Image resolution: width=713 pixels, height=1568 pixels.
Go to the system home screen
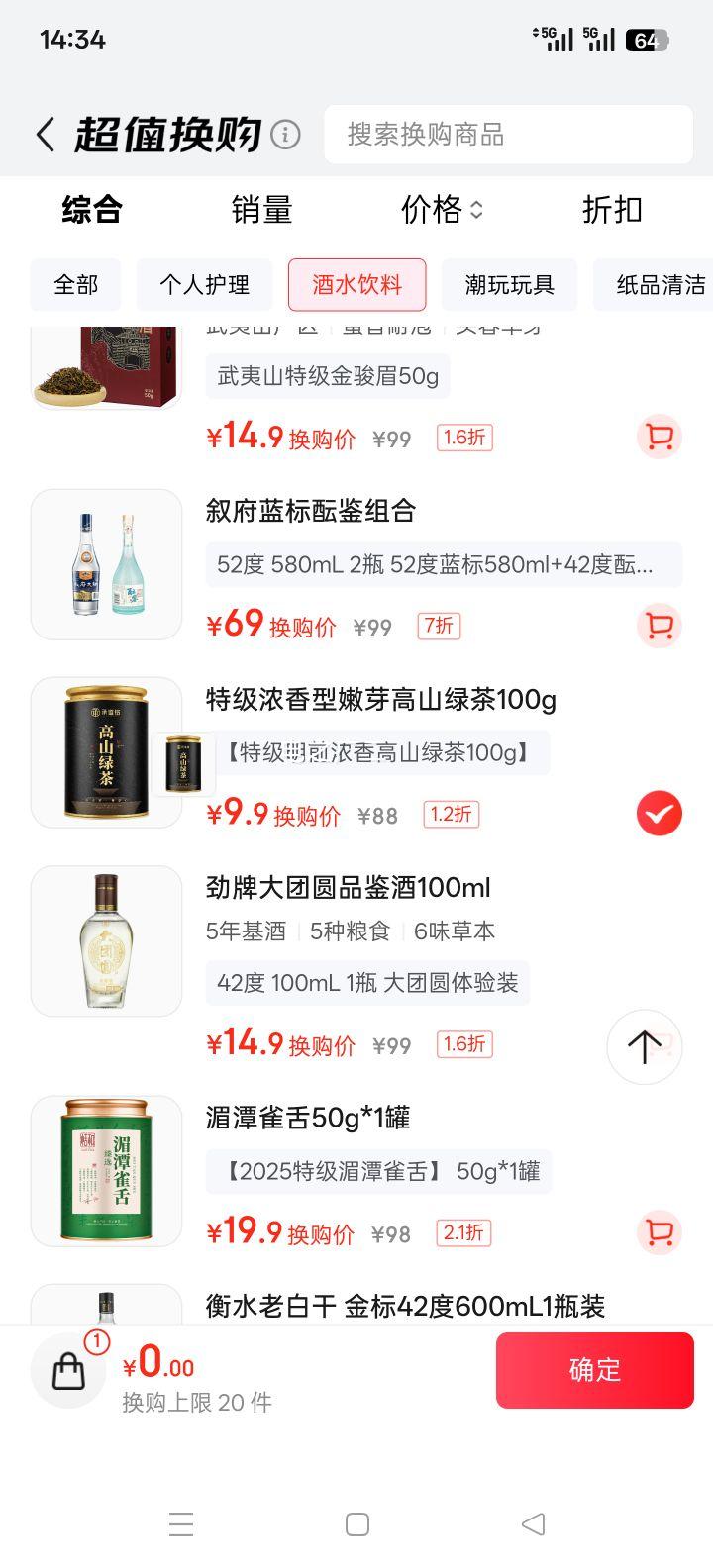point(357,1524)
